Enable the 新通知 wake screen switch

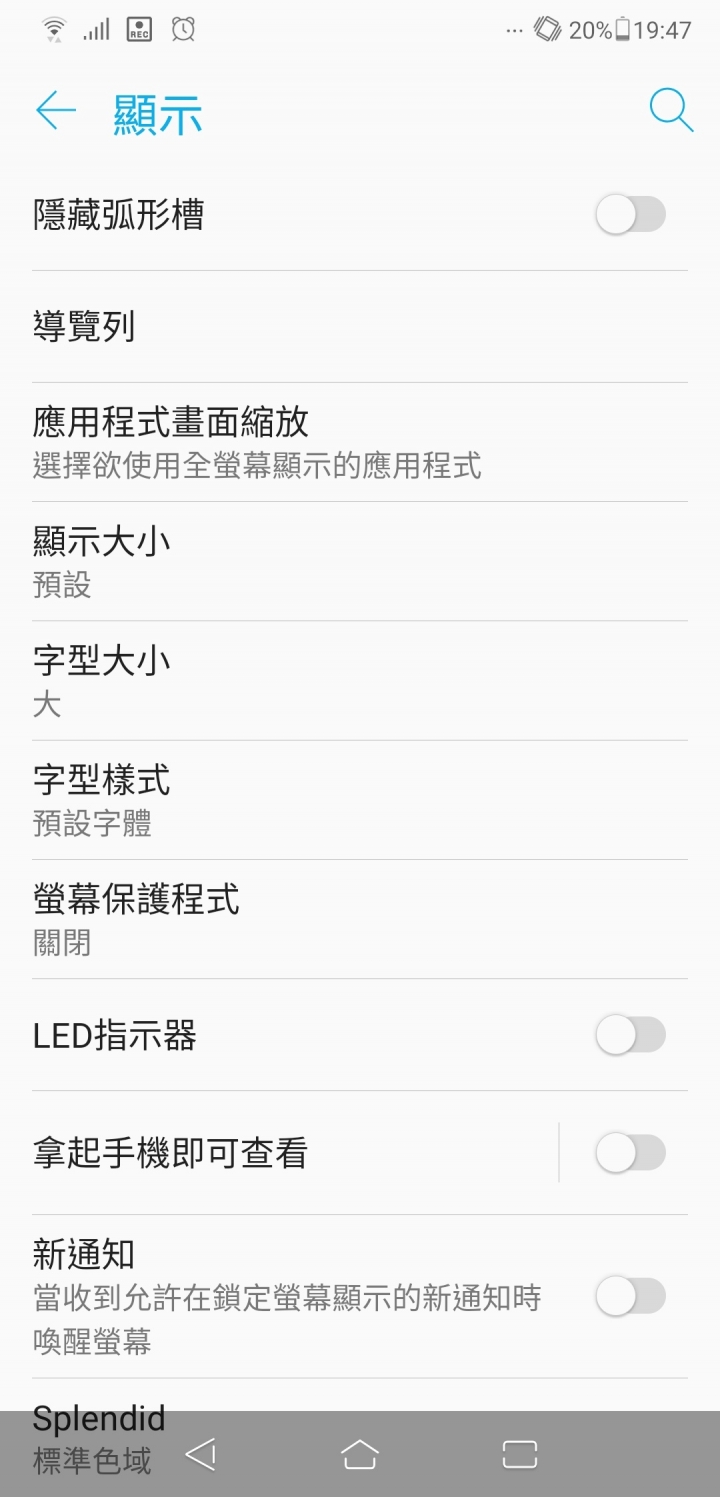click(630, 1297)
